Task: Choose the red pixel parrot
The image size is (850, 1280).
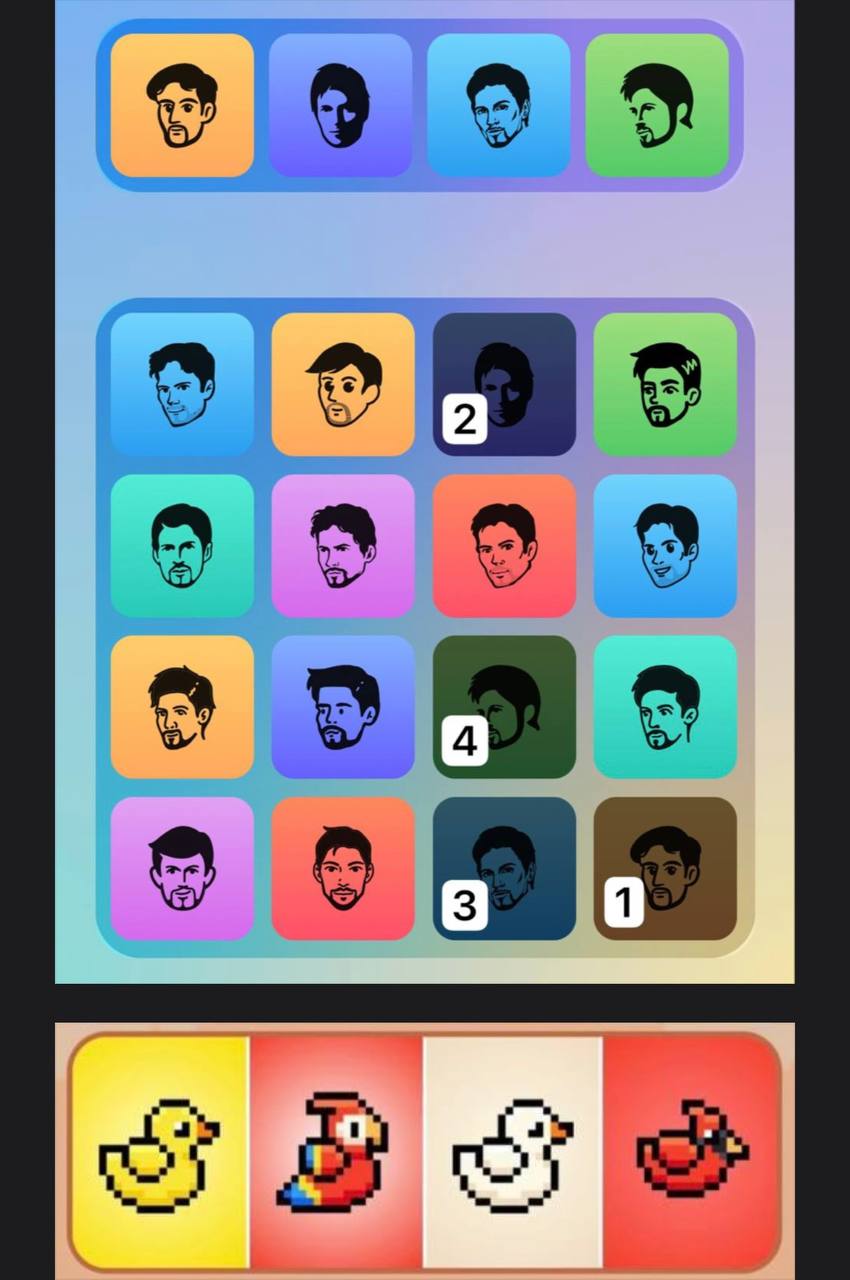Action: 336,1152
